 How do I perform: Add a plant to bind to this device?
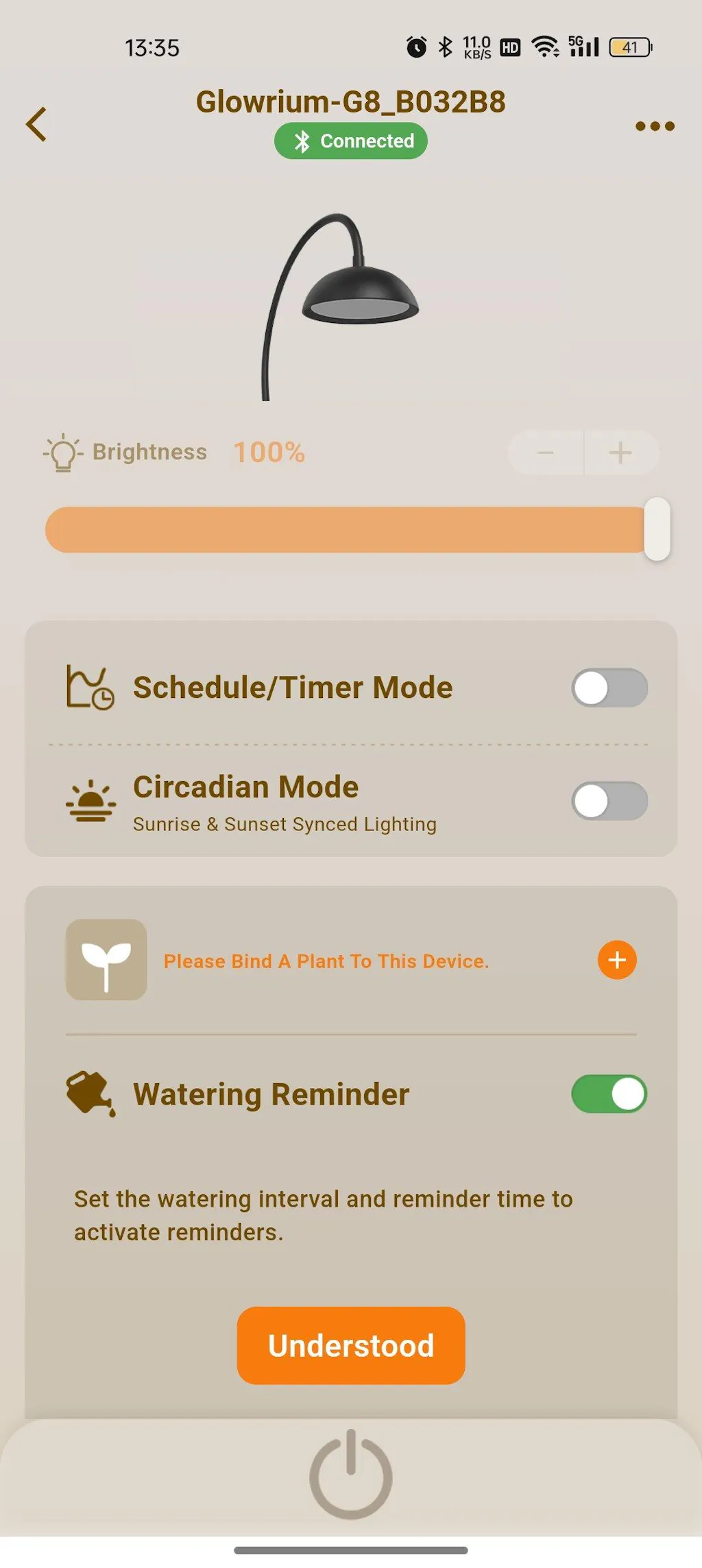[616, 960]
